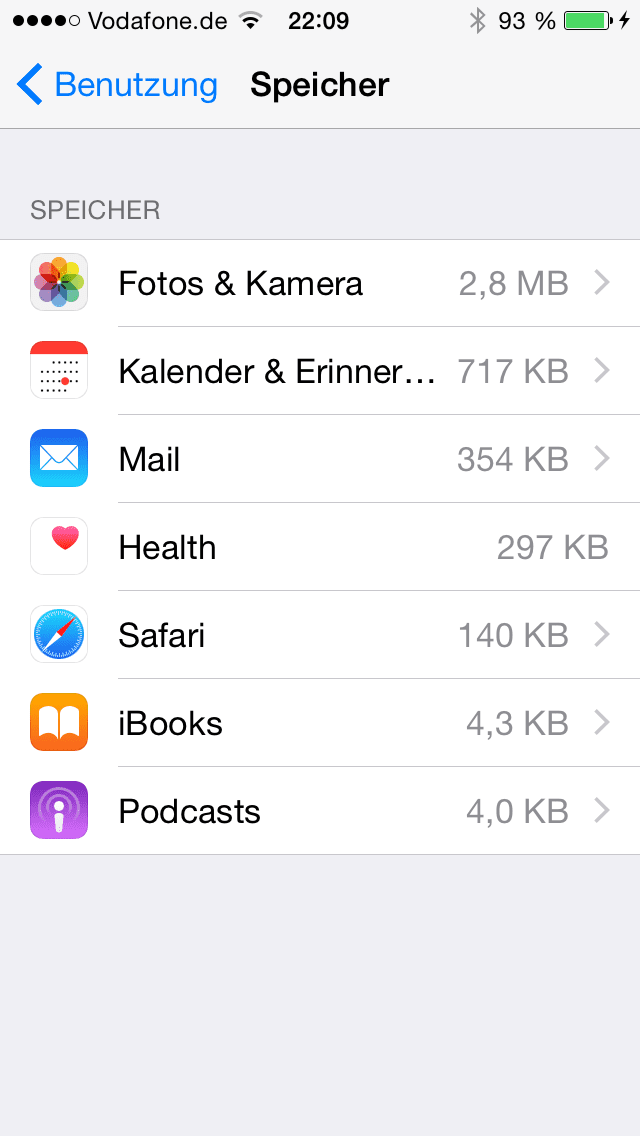Screen dimensions: 640x1136
Task: View iBooks storage details
Action: (x=320, y=724)
